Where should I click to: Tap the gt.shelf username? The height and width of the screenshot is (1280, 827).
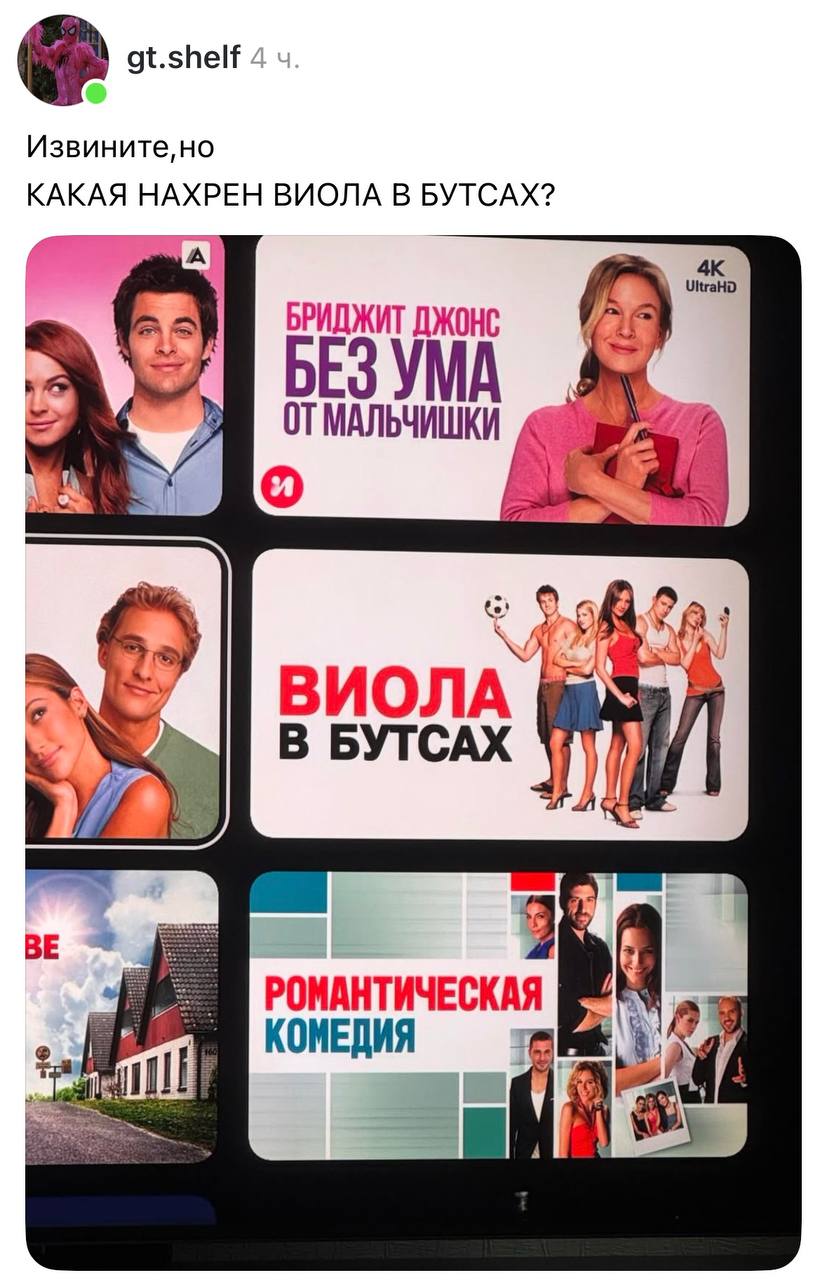(183, 58)
